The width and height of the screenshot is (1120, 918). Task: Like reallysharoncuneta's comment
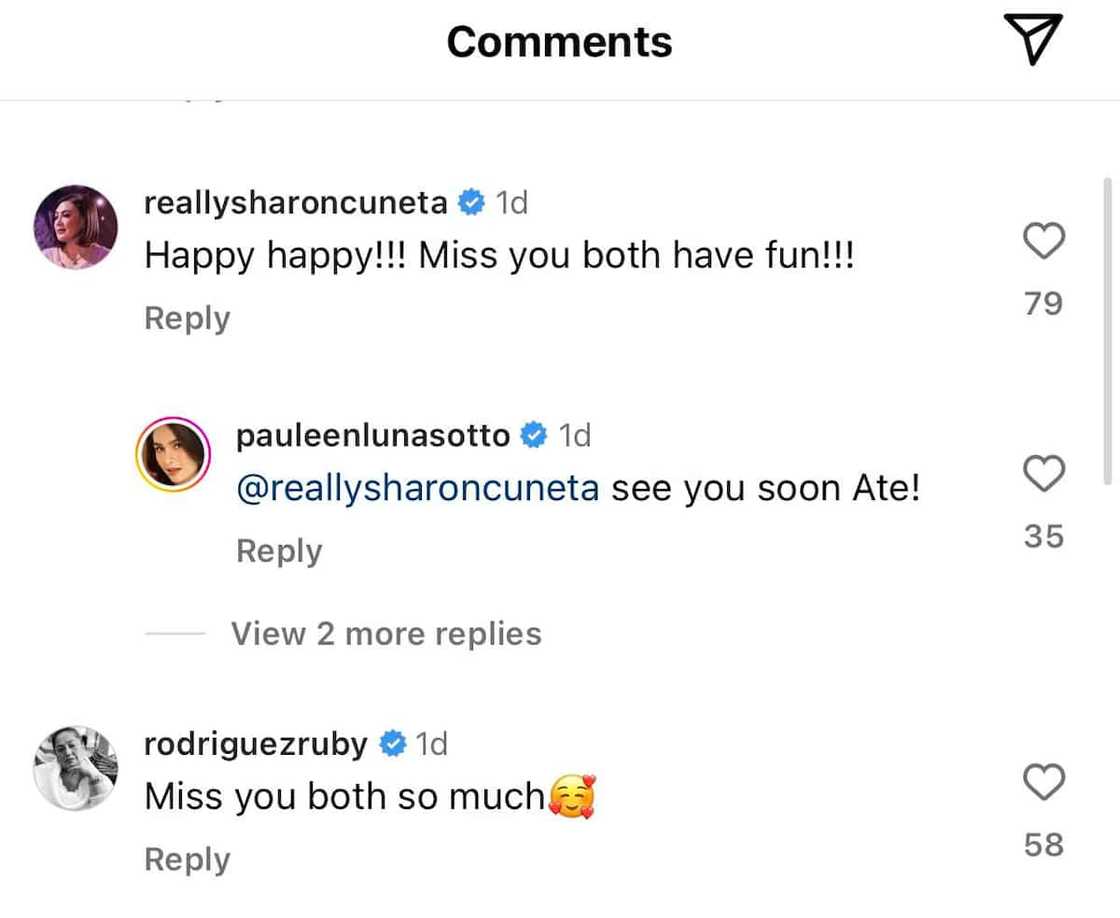[x=1044, y=241]
